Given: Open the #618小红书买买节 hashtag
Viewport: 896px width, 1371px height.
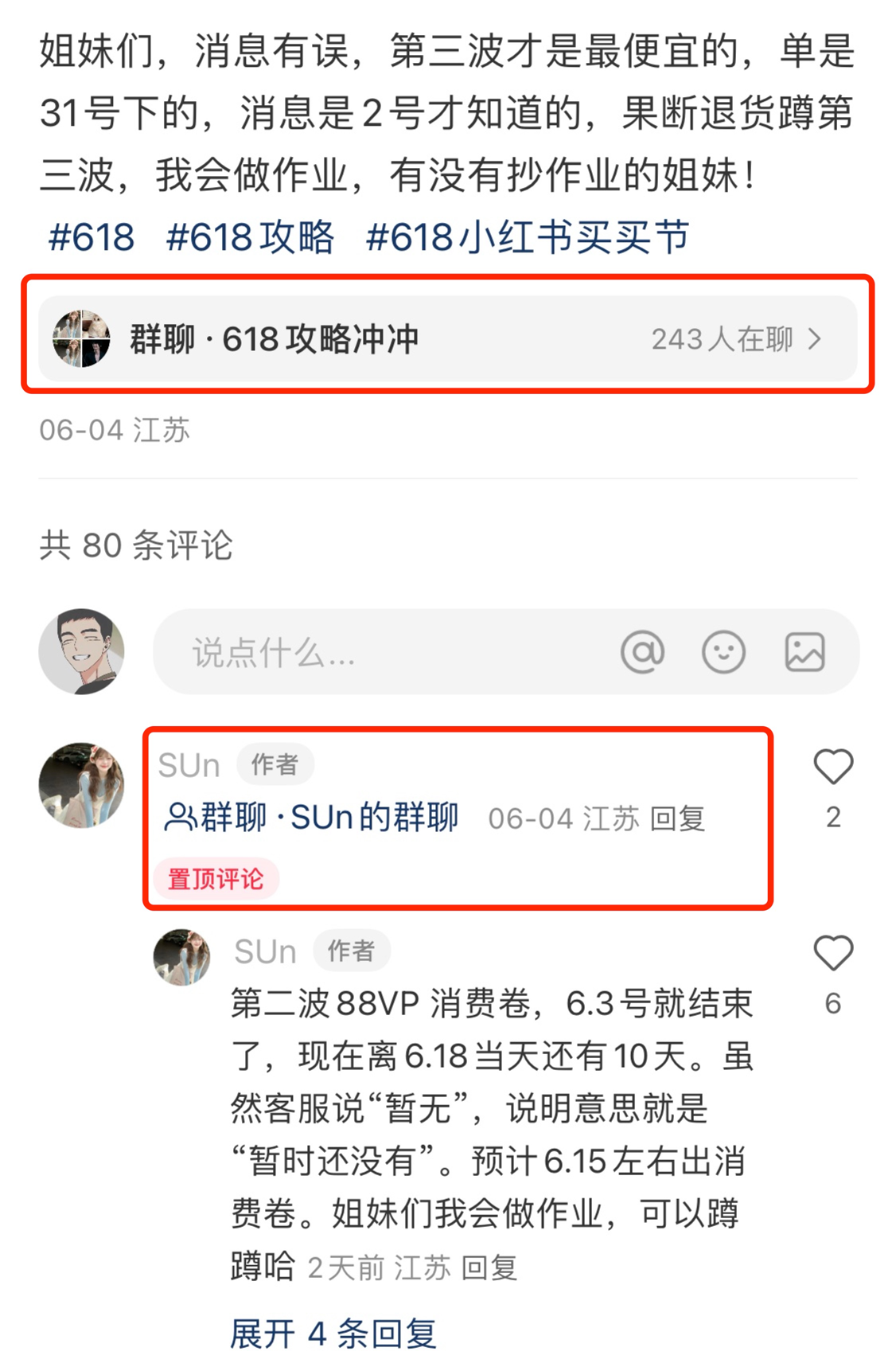Looking at the screenshot, I should click(x=527, y=237).
